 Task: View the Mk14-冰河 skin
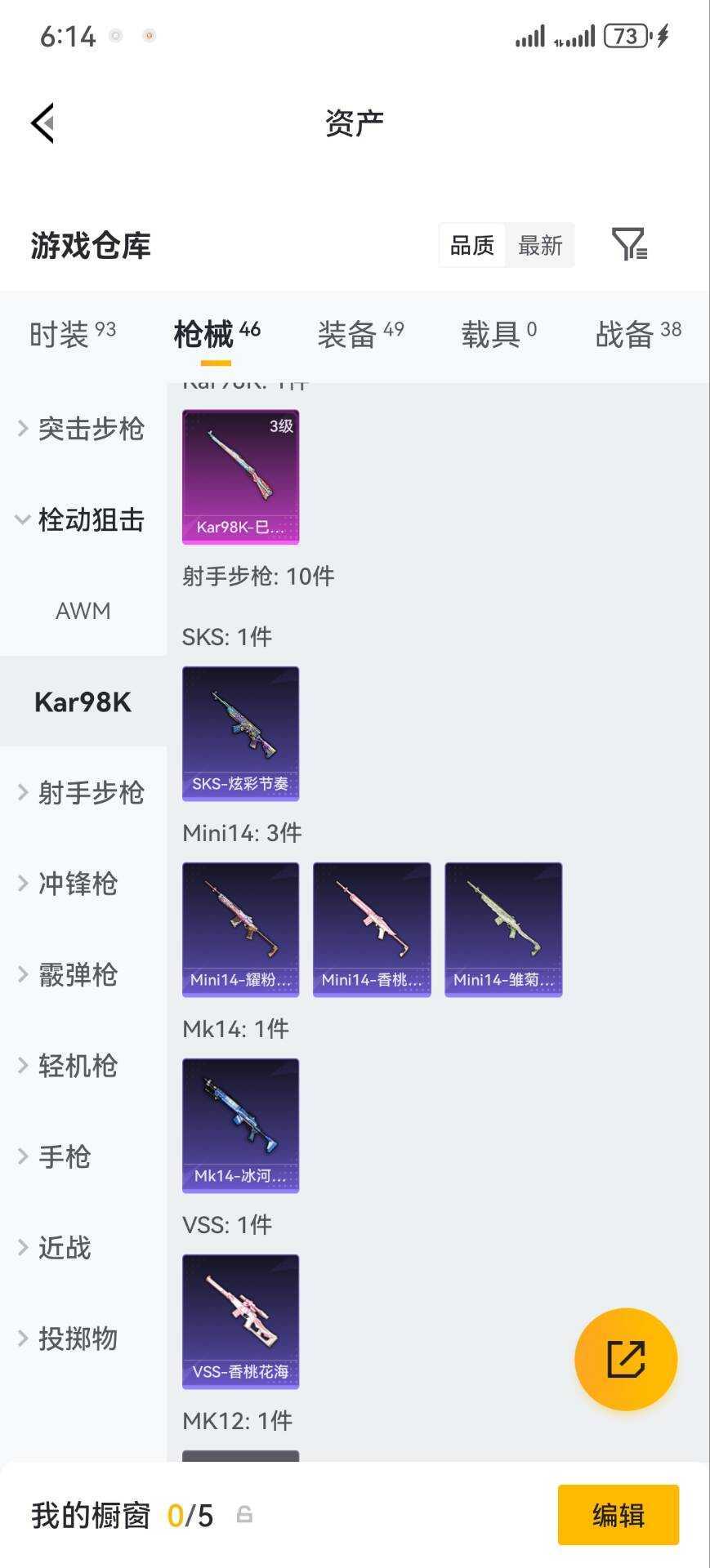coord(239,1126)
